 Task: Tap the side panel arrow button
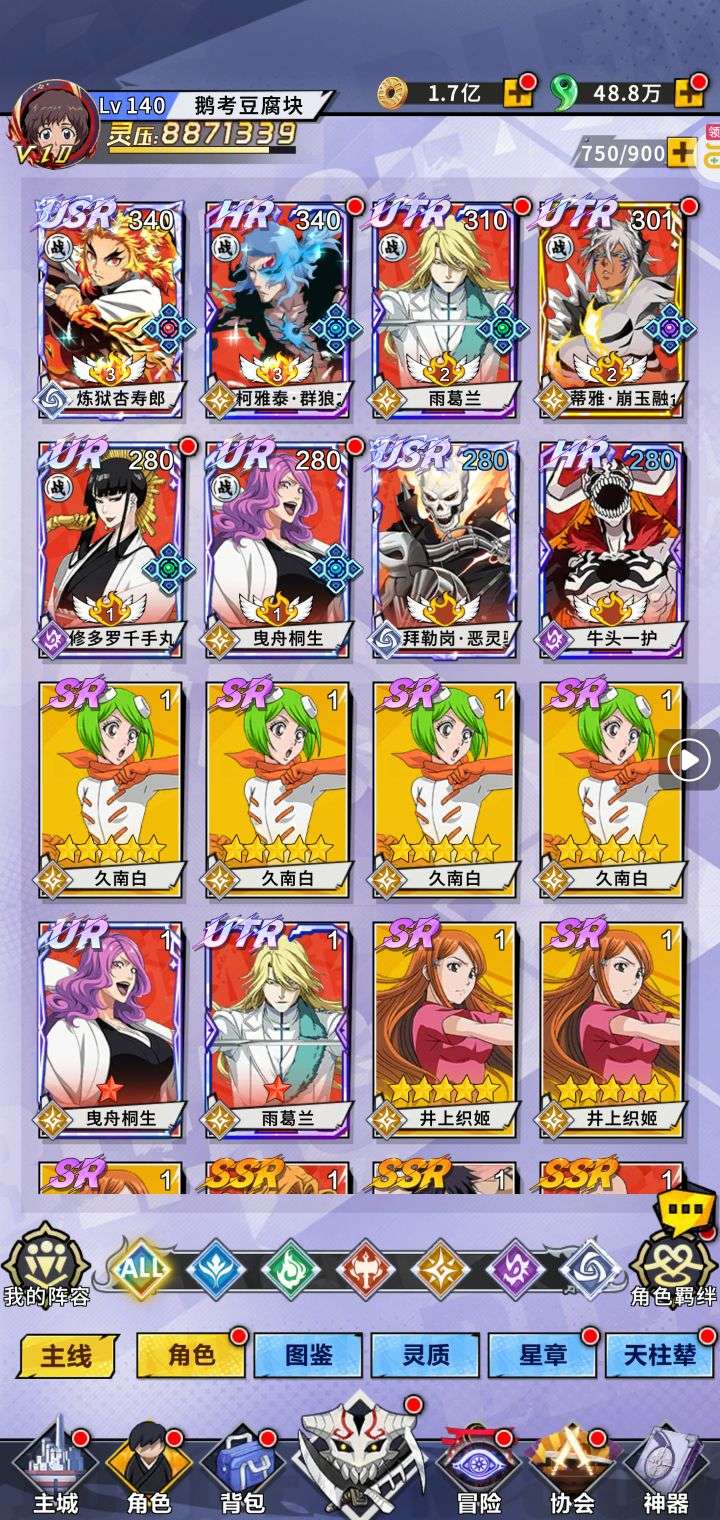coord(688,762)
